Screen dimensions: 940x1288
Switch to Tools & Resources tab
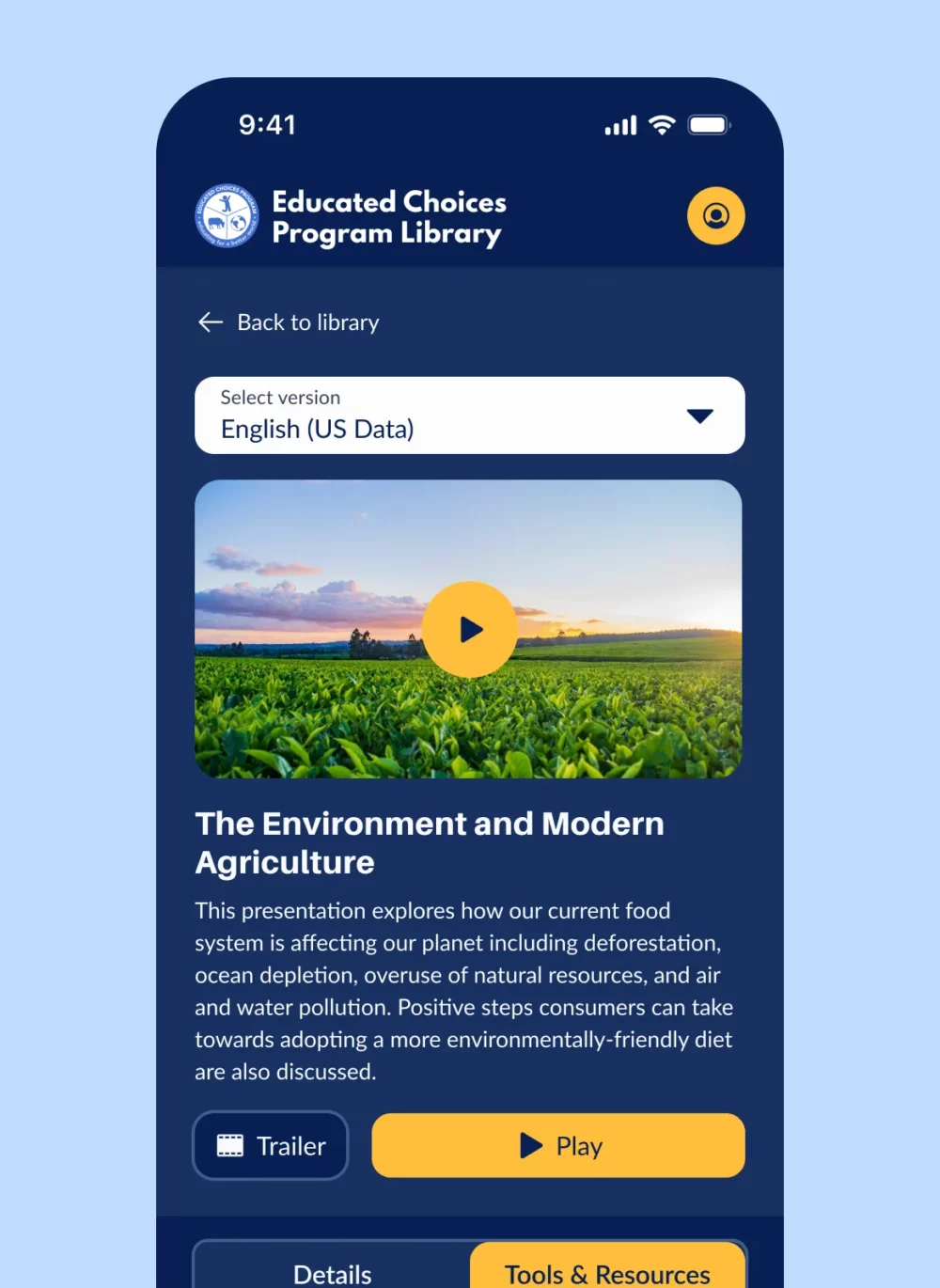(607, 1273)
